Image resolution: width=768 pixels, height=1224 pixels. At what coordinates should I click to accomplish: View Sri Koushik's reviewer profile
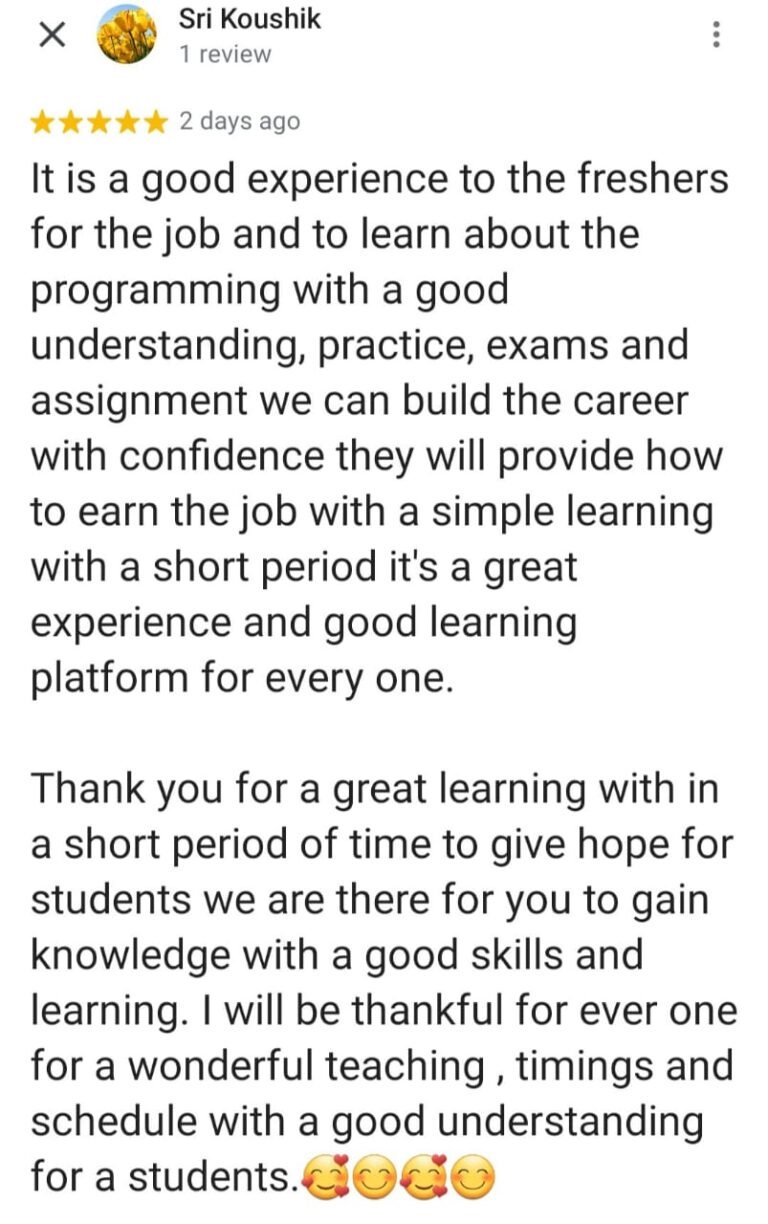coord(249,19)
